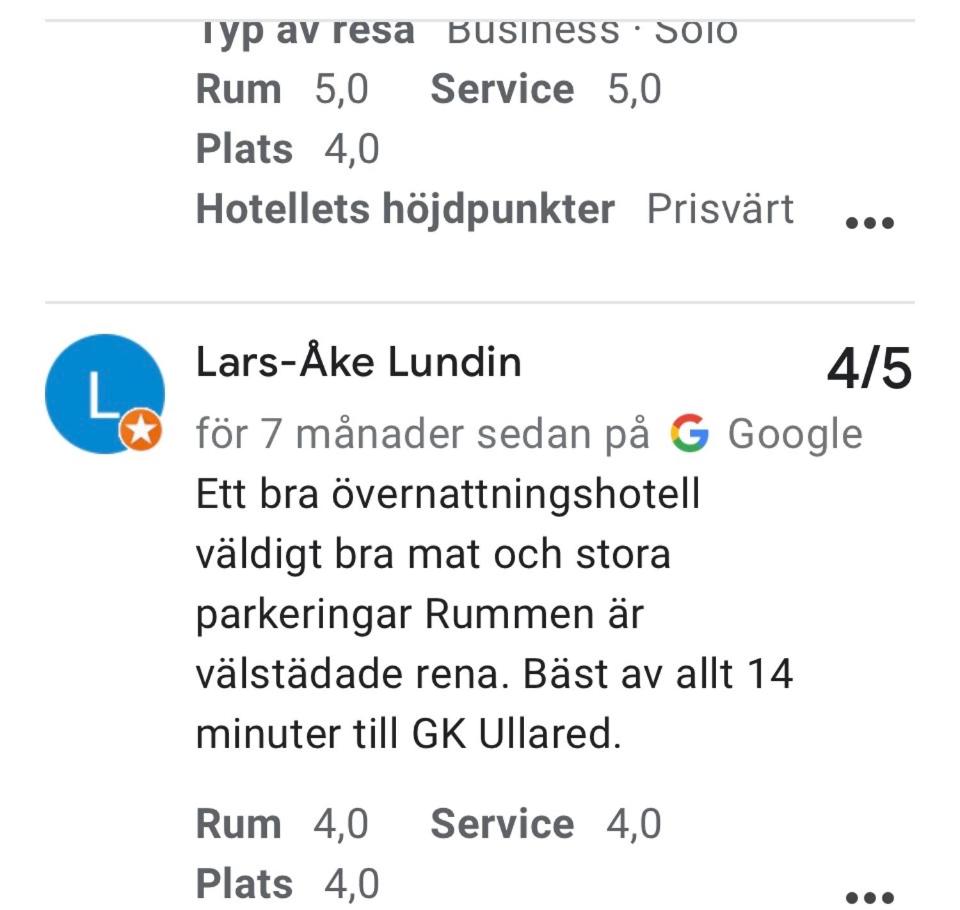The height and width of the screenshot is (910, 960).
Task: Open Lars-Åke Lundin's profile avatar
Action: coord(105,394)
